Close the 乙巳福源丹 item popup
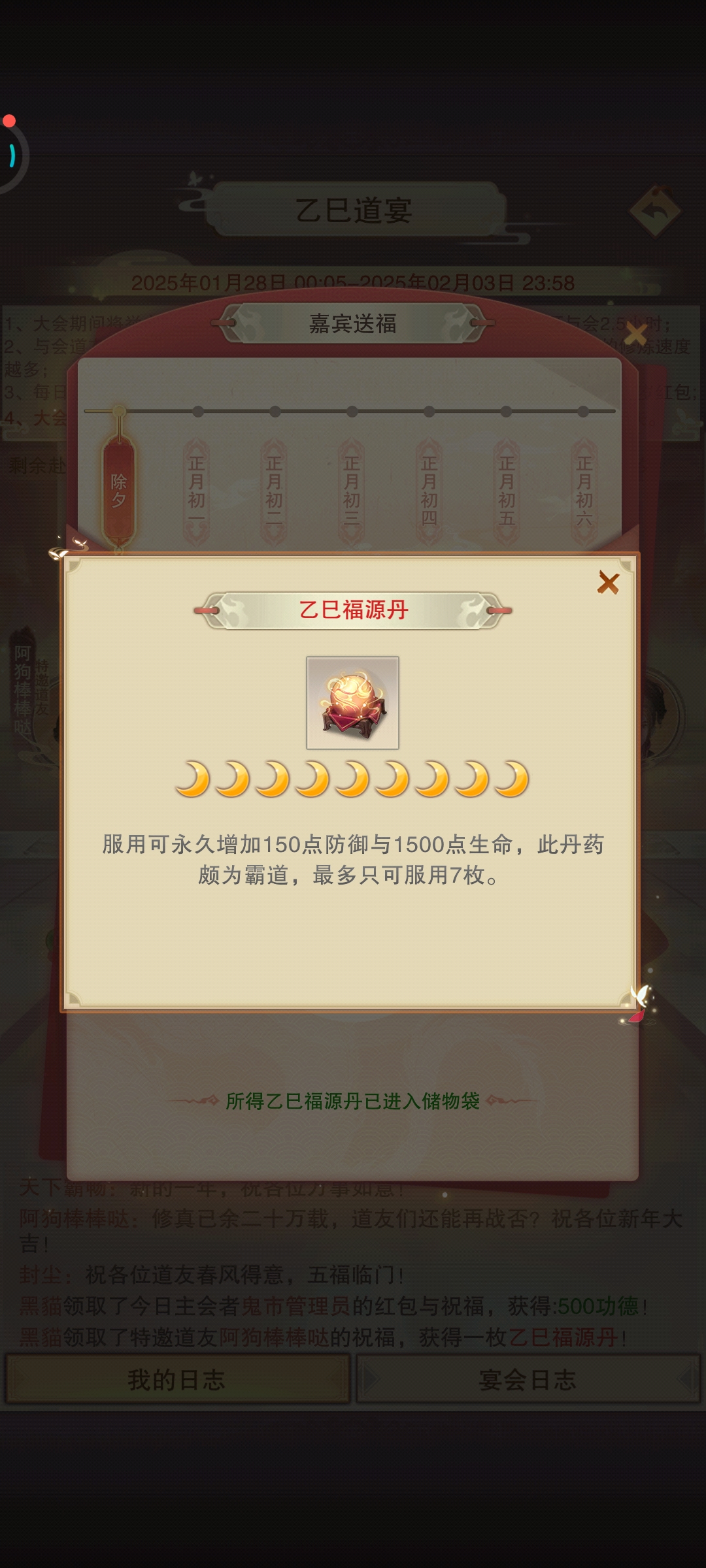Screen dimensions: 706x1568 coord(608,583)
